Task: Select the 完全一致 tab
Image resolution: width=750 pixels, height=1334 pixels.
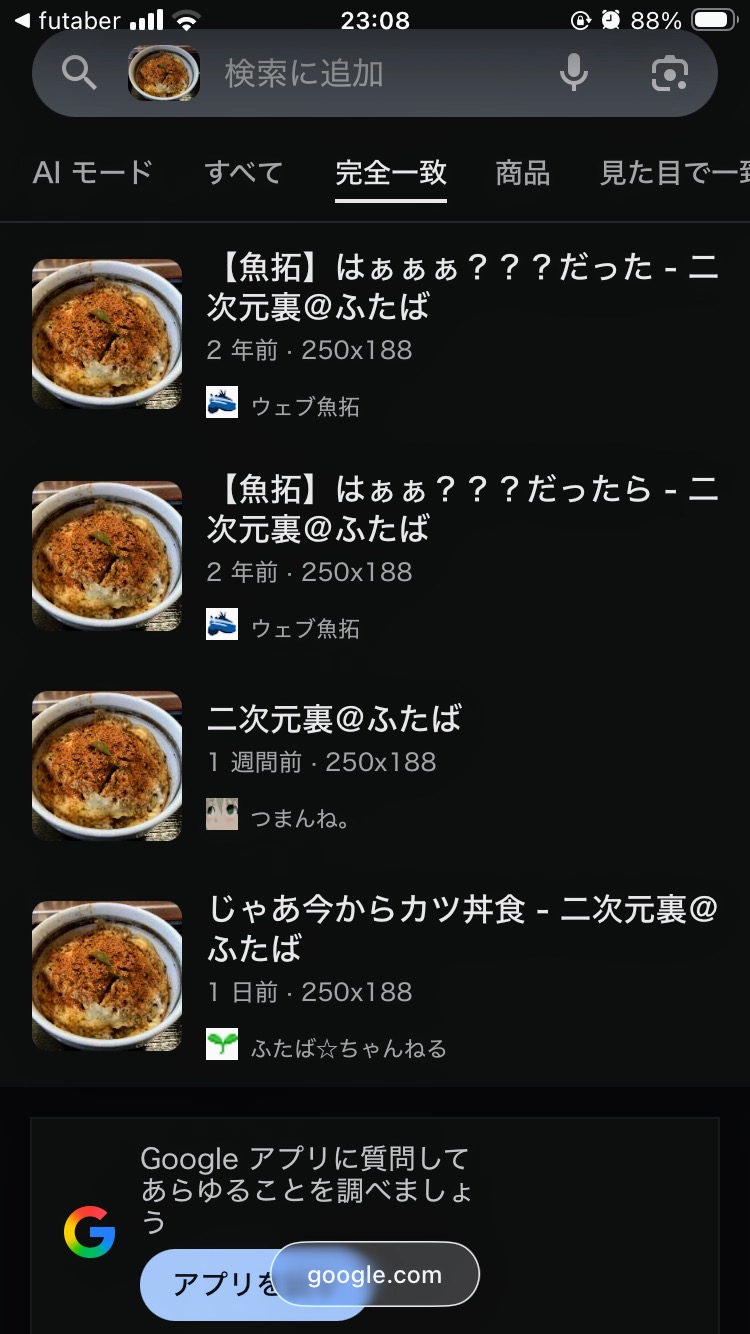Action: 391,173
